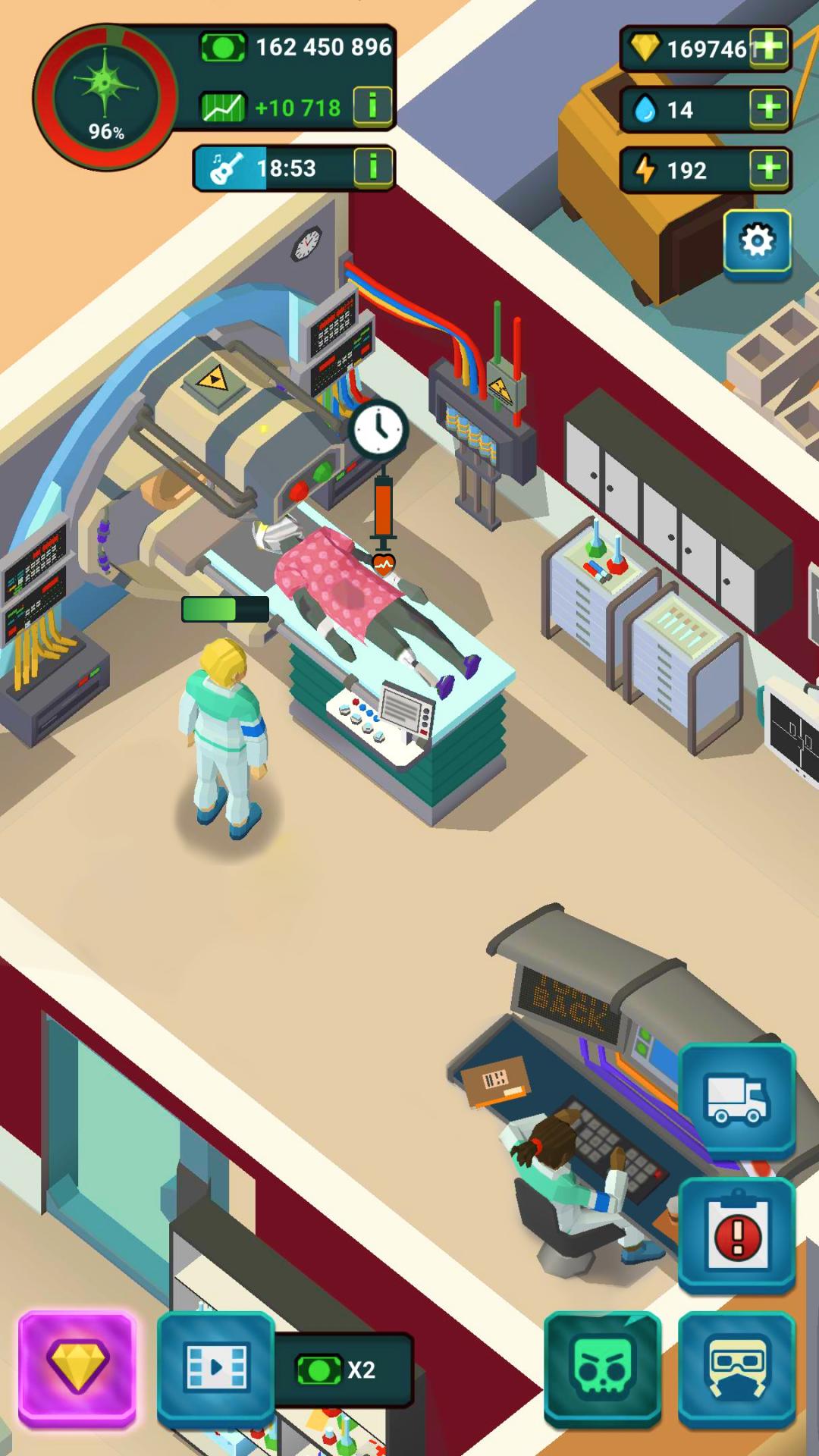This screenshot has width=819, height=1456.
Task: Open the clipboard alert tasks
Action: 736,1235
